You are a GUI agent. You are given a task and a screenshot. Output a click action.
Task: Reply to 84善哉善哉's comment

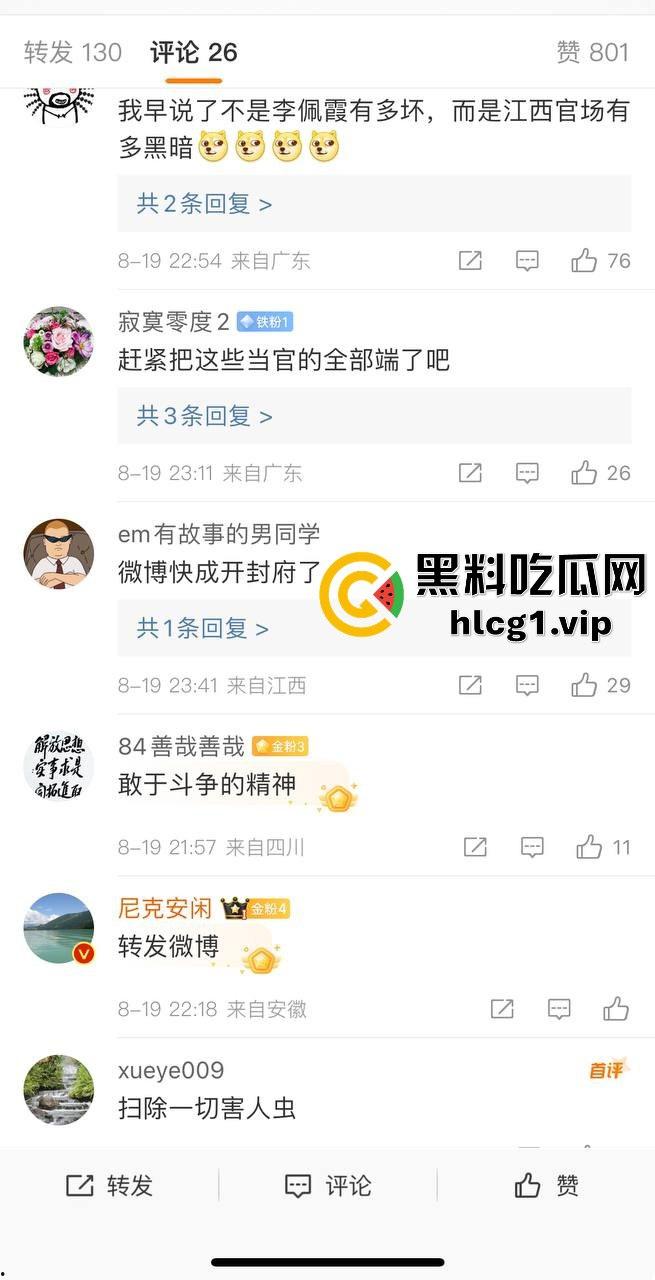(532, 848)
